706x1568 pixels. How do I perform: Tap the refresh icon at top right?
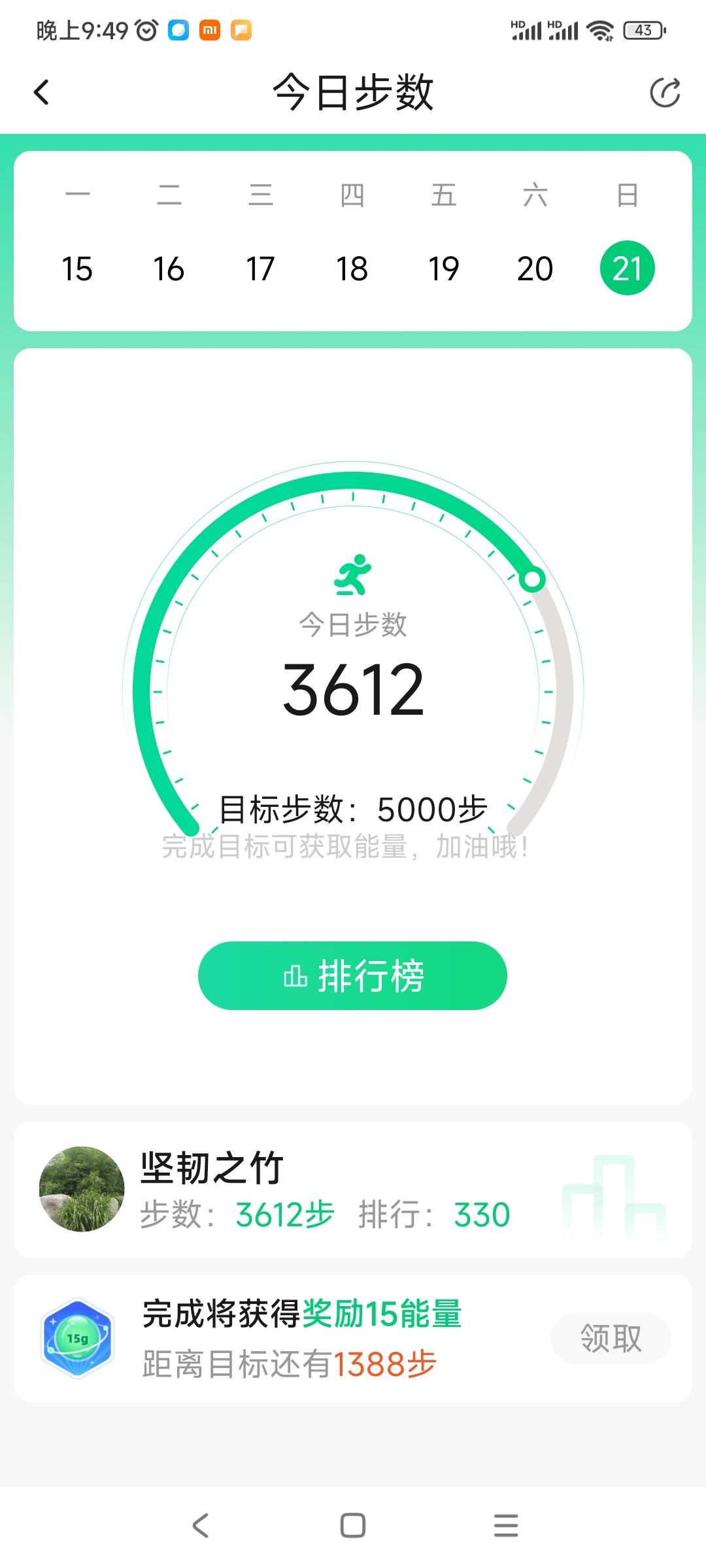point(664,91)
